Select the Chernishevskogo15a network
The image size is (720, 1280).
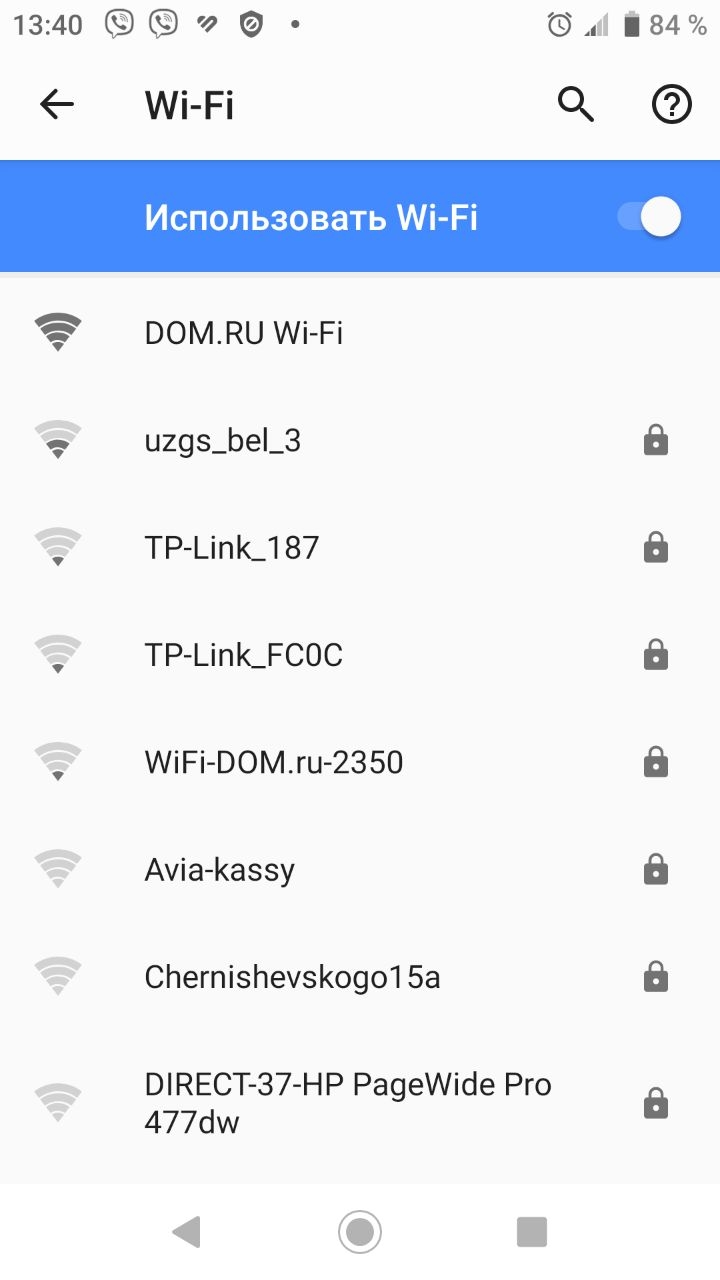[360, 976]
